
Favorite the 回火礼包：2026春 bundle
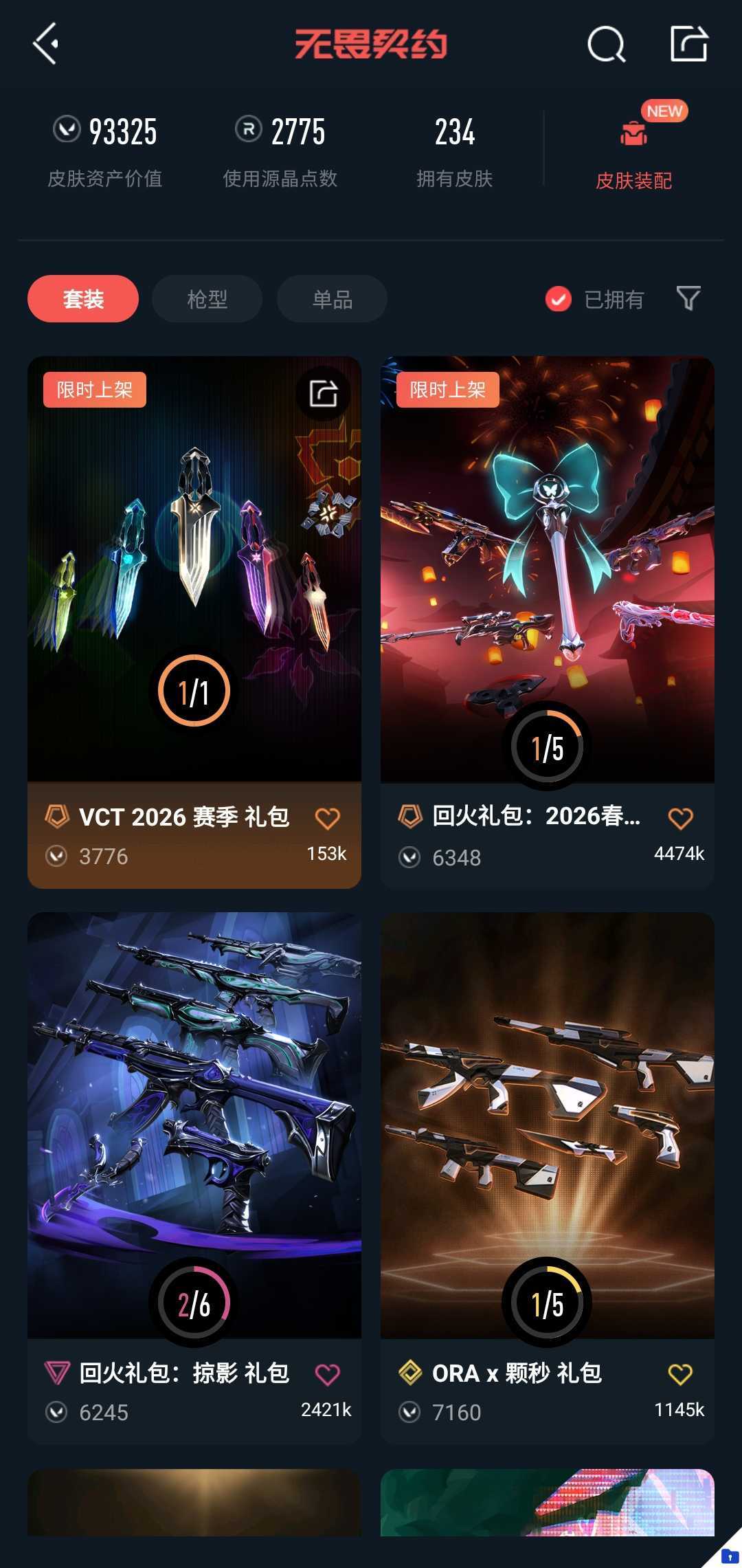(680, 818)
